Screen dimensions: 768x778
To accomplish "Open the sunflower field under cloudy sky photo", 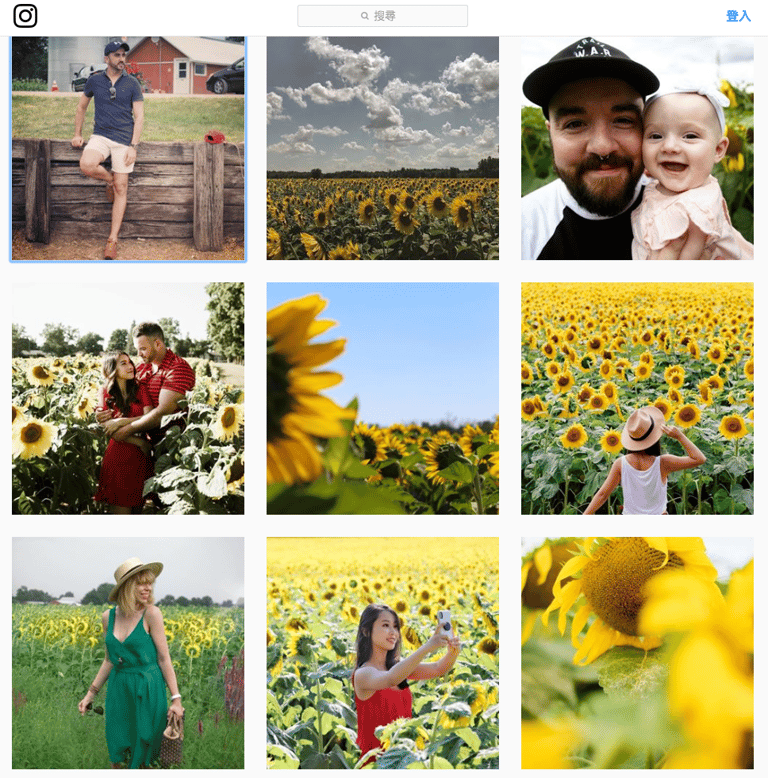I will 383,148.
